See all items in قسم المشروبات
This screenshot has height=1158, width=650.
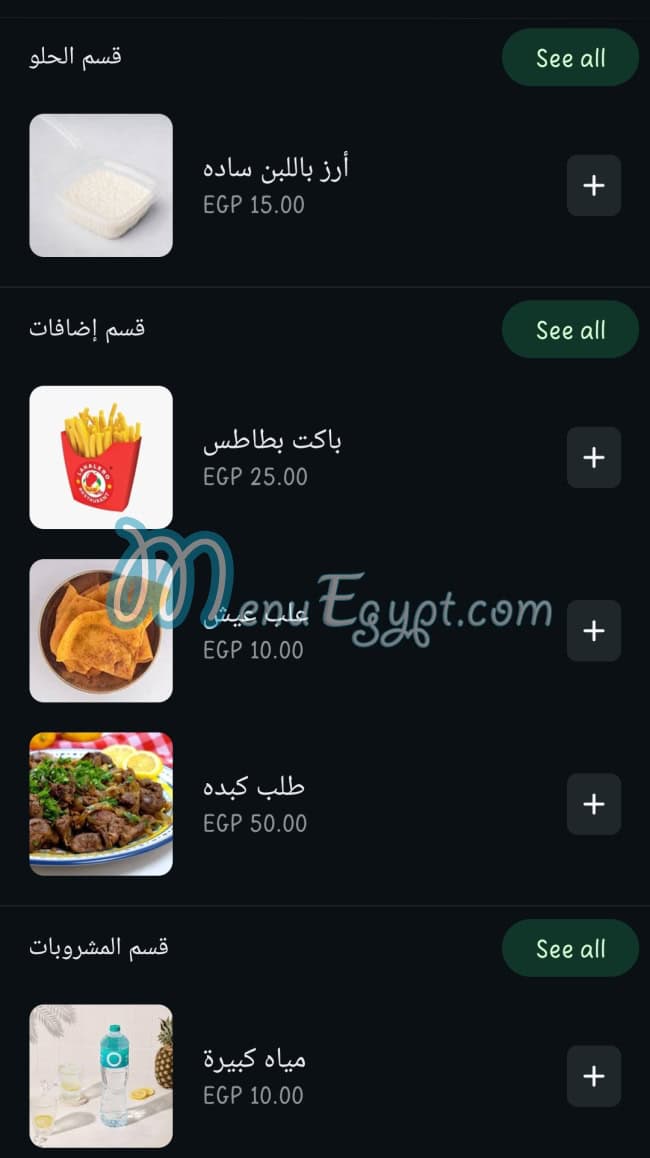[570, 948]
